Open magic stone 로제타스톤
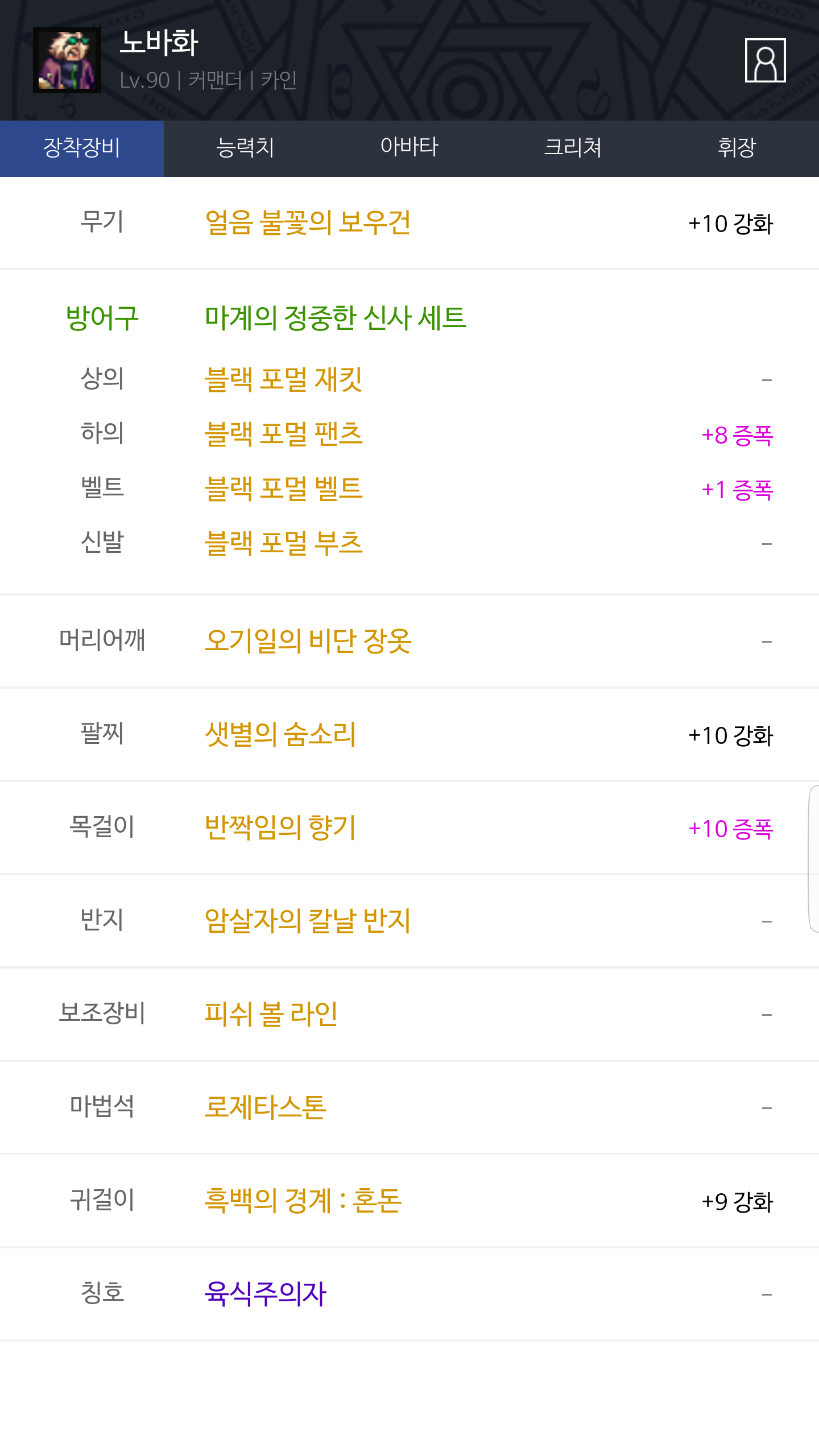Screen dimensions: 819x1456 point(265,1107)
